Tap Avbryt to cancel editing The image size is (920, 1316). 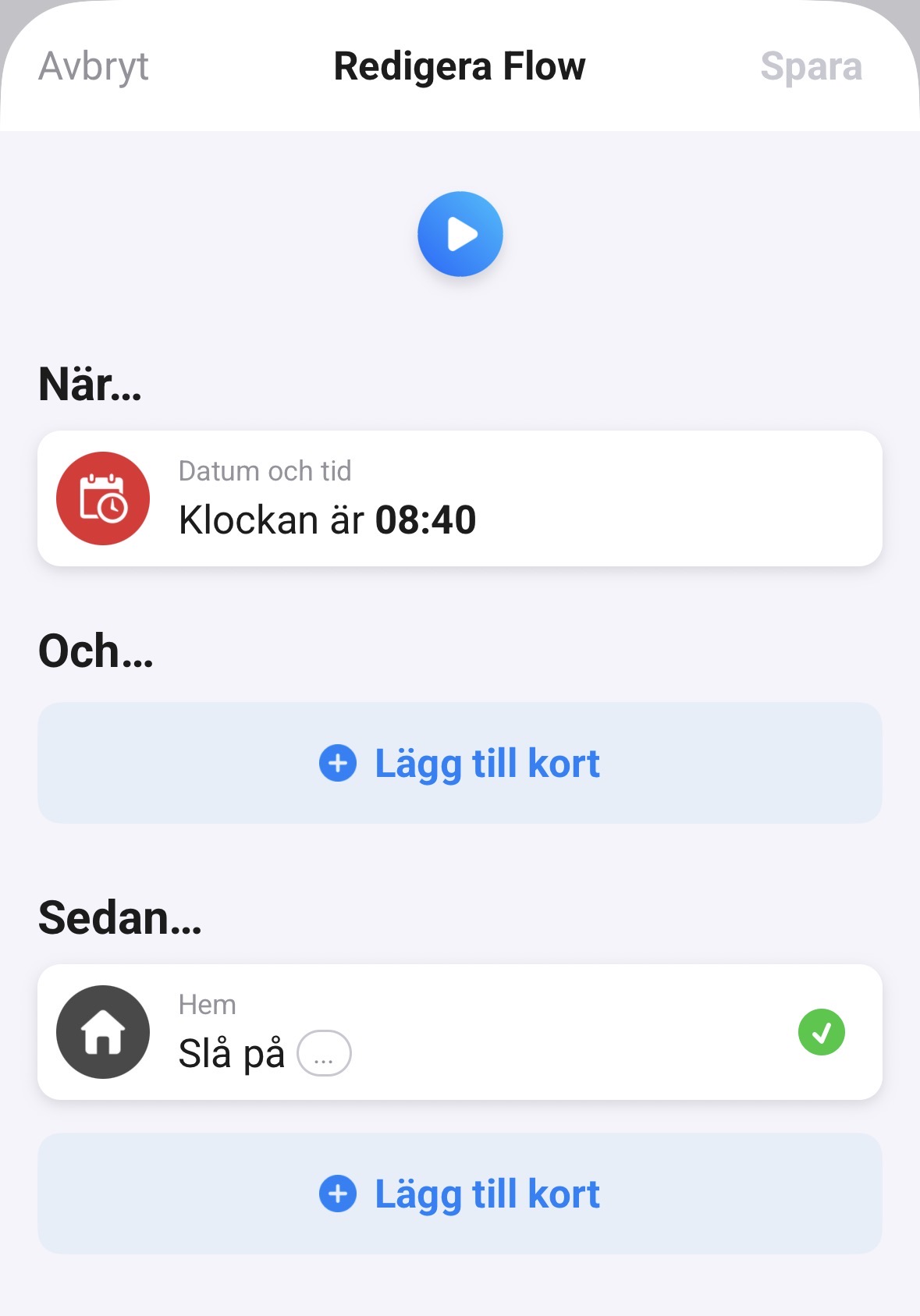94,67
